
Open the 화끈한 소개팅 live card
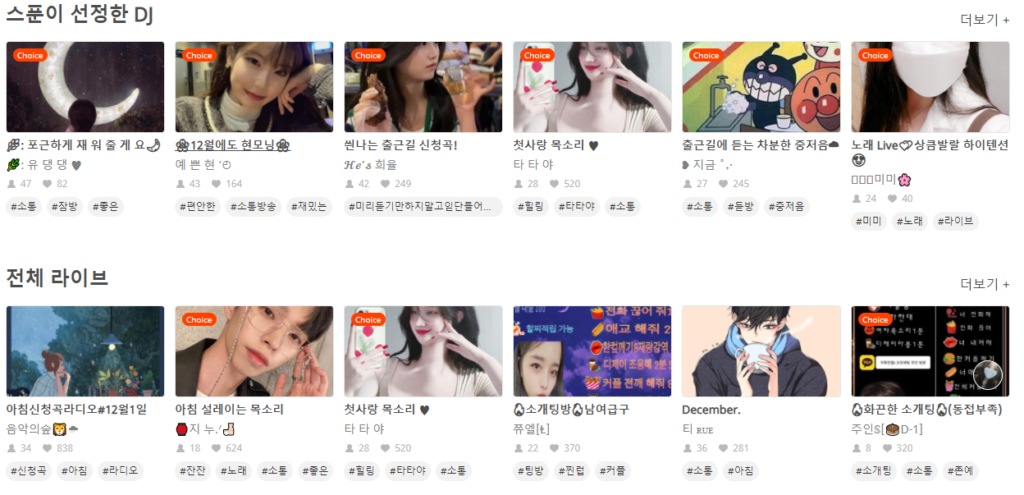click(x=930, y=352)
